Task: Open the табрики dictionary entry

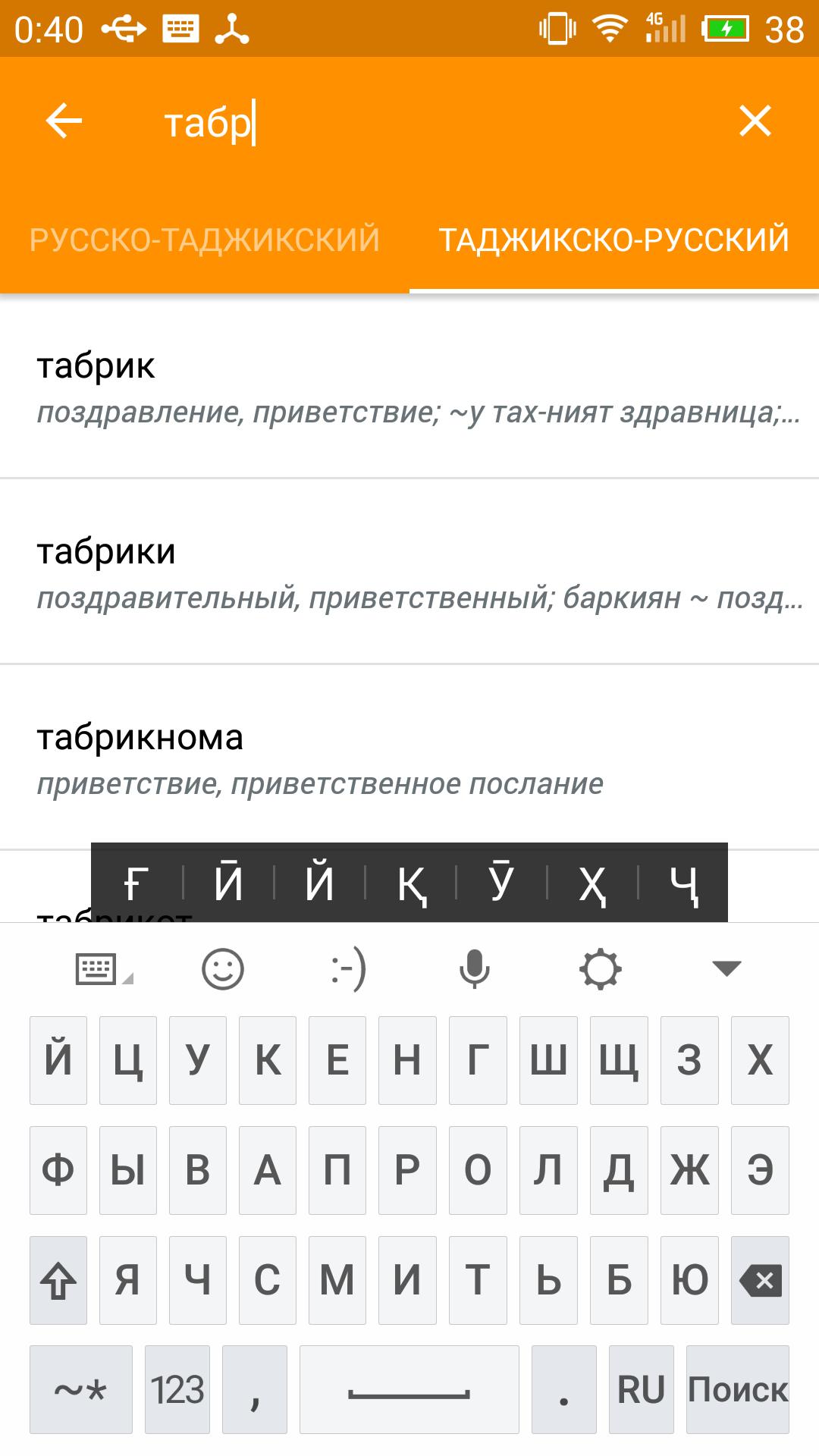Action: click(409, 573)
